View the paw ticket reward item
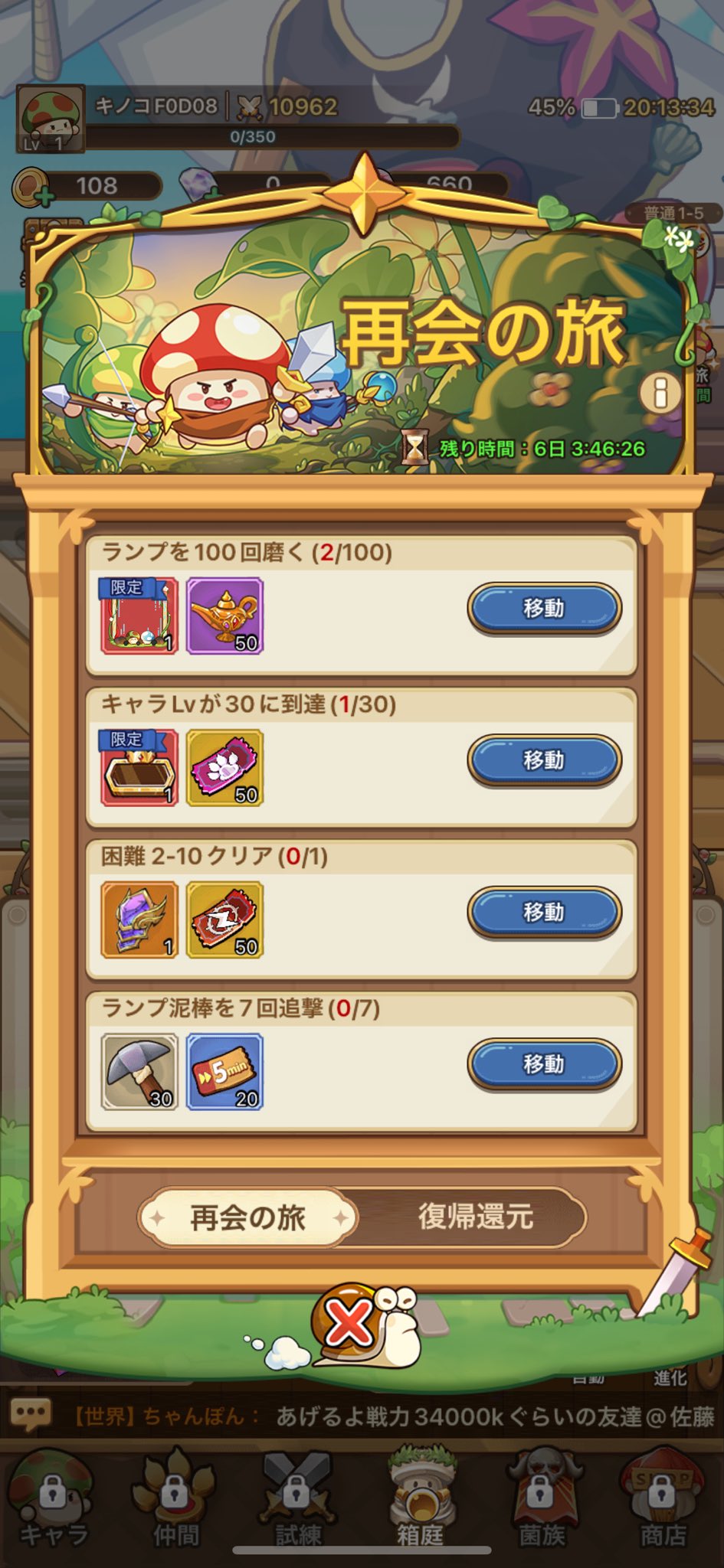The height and width of the screenshot is (1568, 724). (x=224, y=768)
